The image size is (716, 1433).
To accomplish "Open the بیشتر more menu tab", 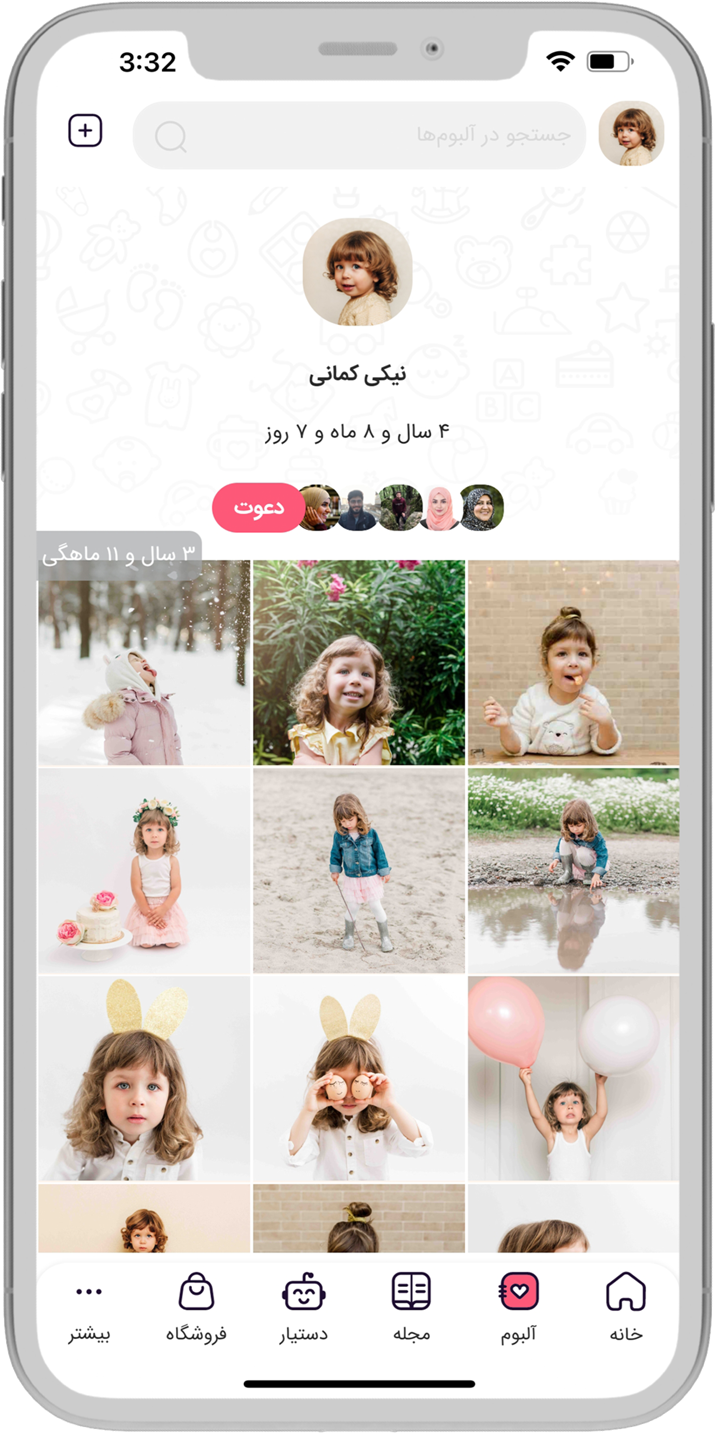I will pyautogui.click(x=89, y=1307).
